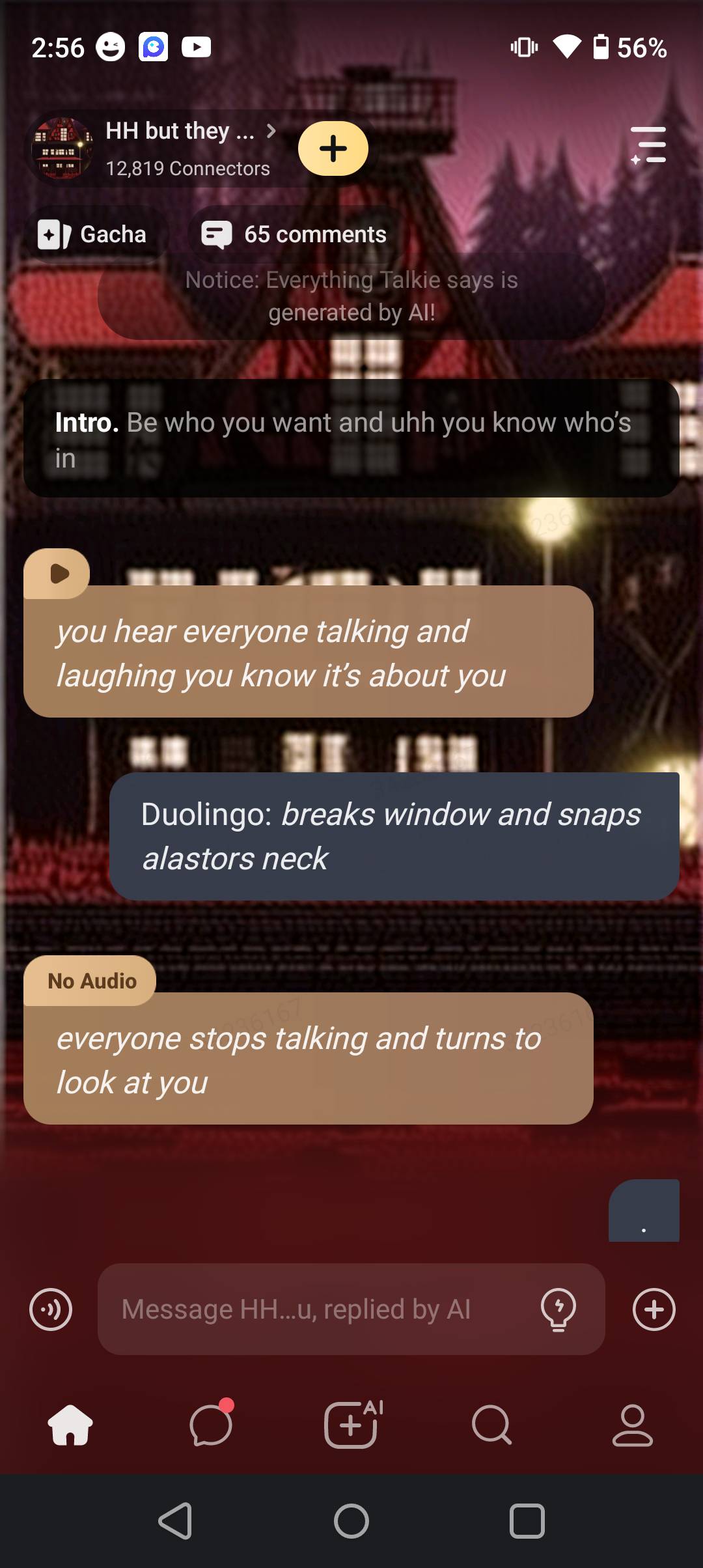The image size is (703, 1568).
Task: Switch to the search tab
Action: [x=492, y=1425]
